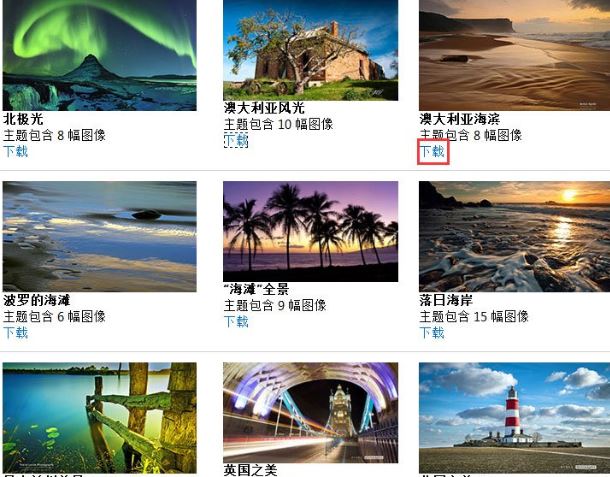The image size is (610, 477).
Task: Download the 澳大利亚海滨 theme
Action: coord(432,152)
